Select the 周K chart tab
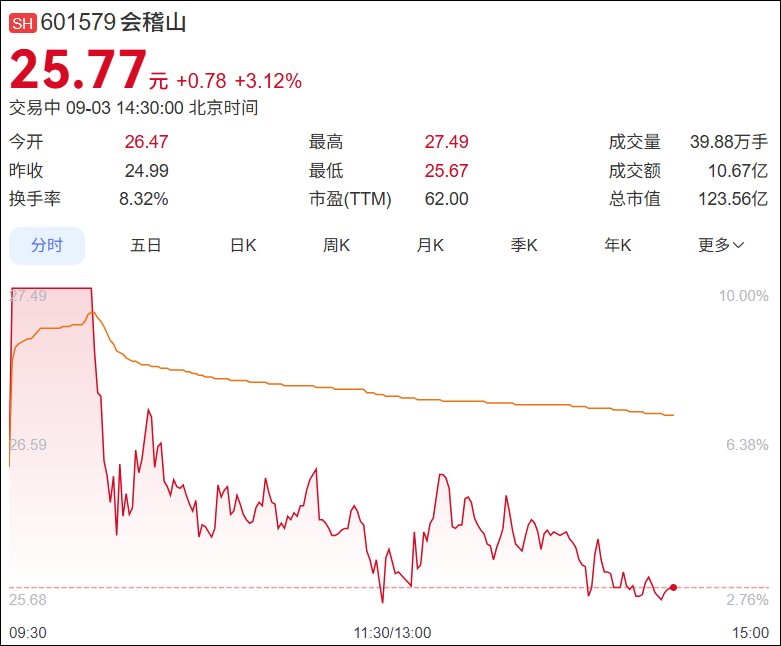Image resolution: width=781 pixels, height=646 pixels. pos(336,245)
